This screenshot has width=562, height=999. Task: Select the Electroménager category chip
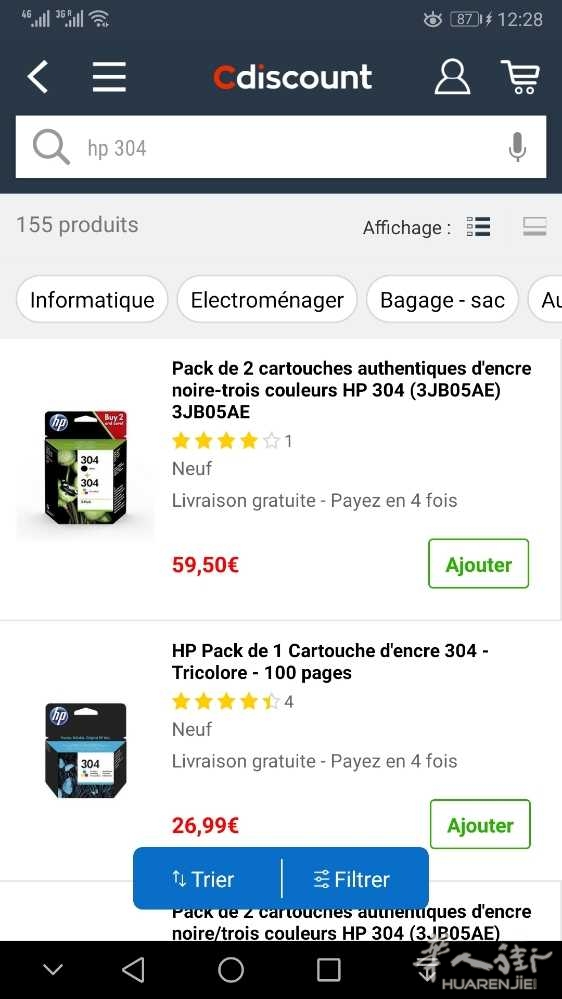(x=267, y=300)
